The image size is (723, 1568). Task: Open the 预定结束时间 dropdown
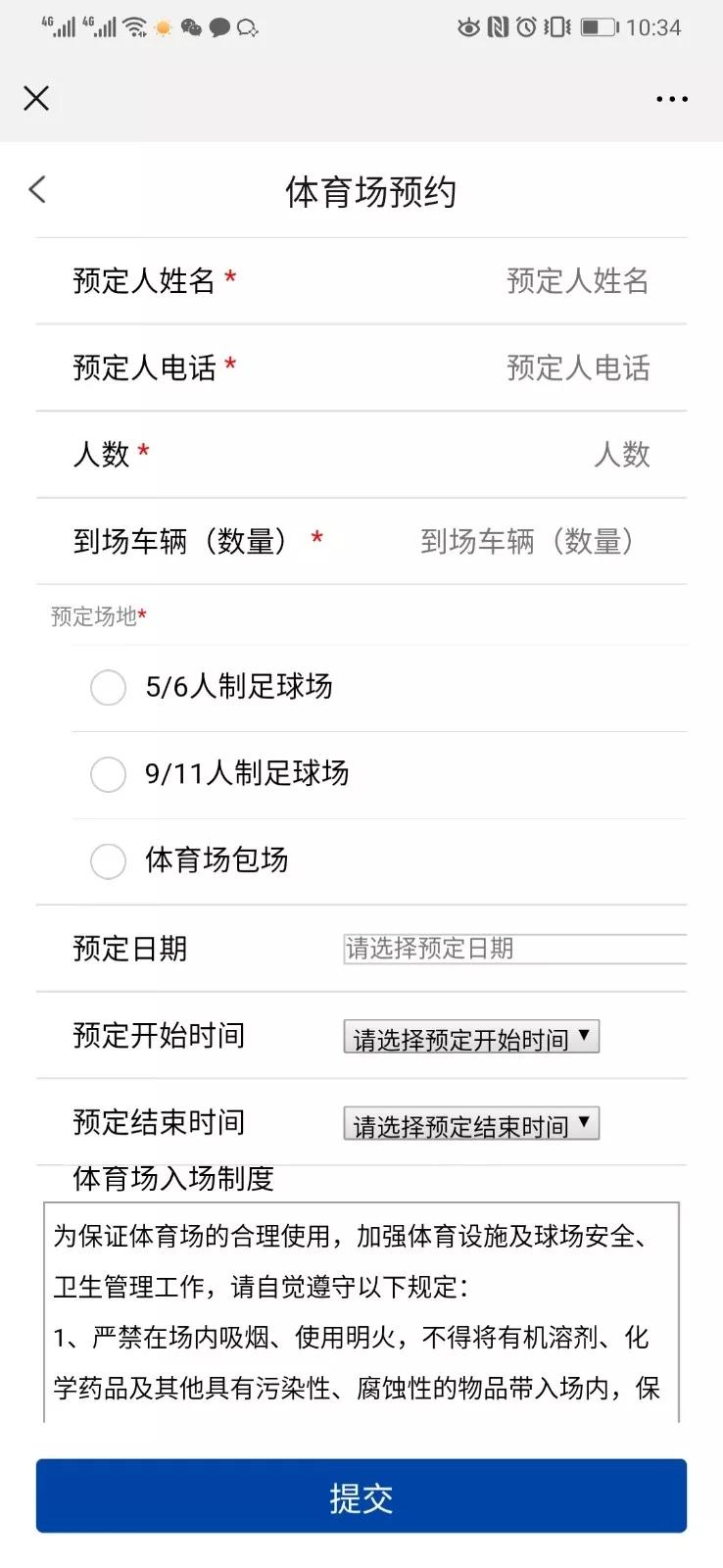471,1123
